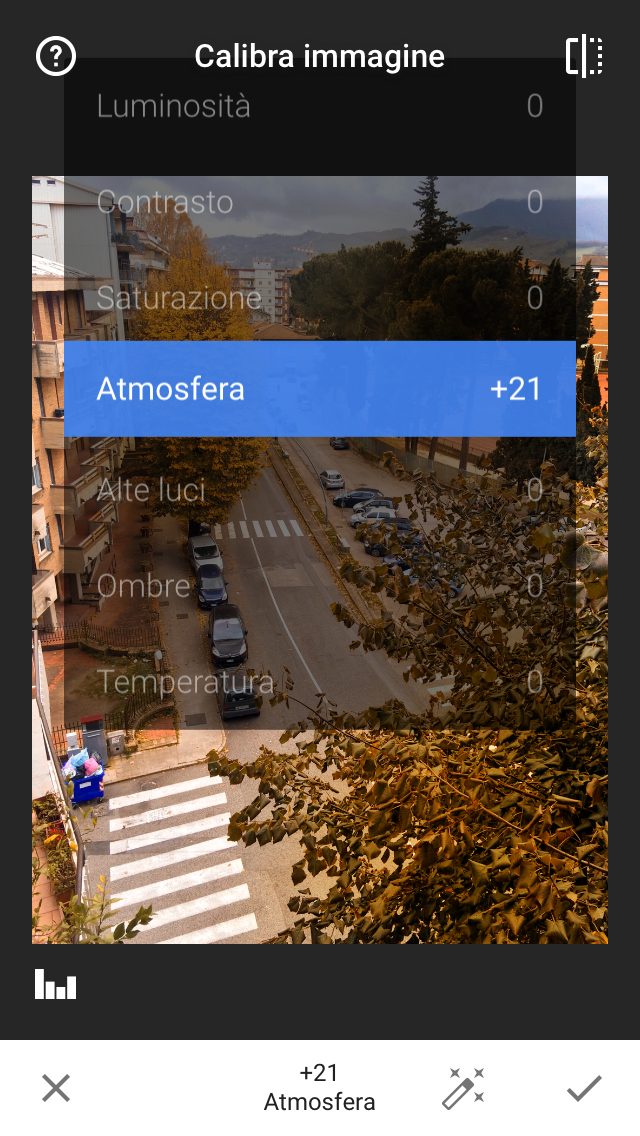Show the histogram

(x=56, y=984)
